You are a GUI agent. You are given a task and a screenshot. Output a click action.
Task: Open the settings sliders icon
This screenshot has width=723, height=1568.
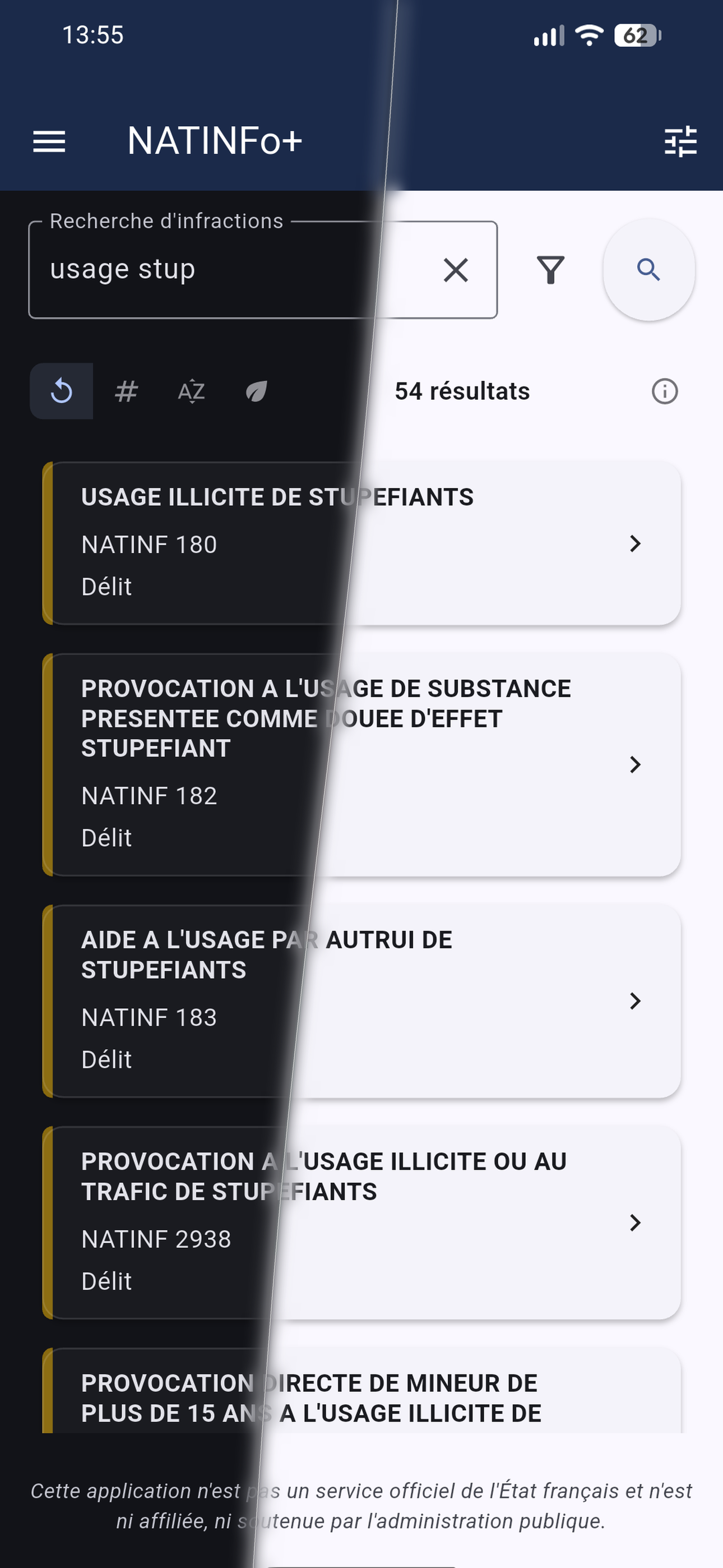(x=680, y=142)
